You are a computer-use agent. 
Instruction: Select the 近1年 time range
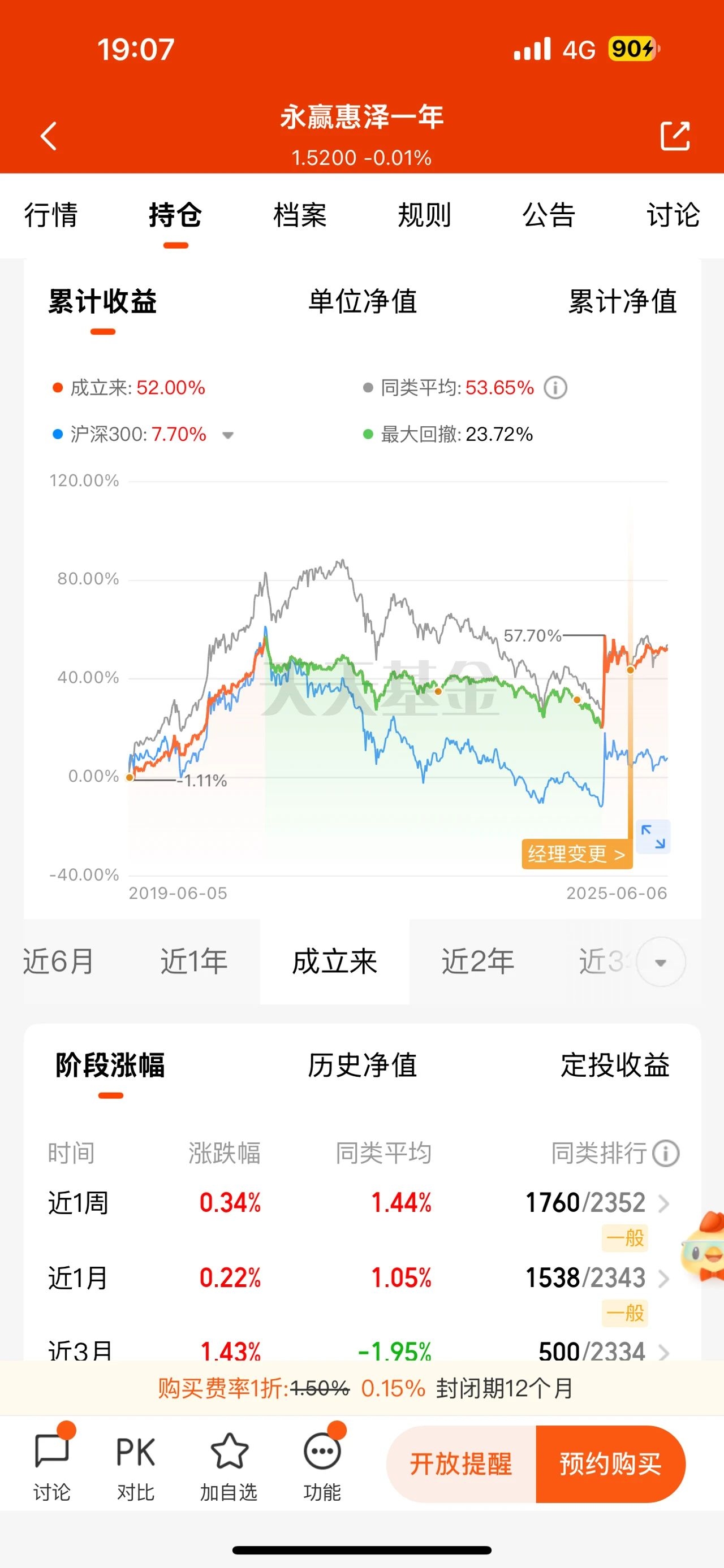(x=193, y=961)
